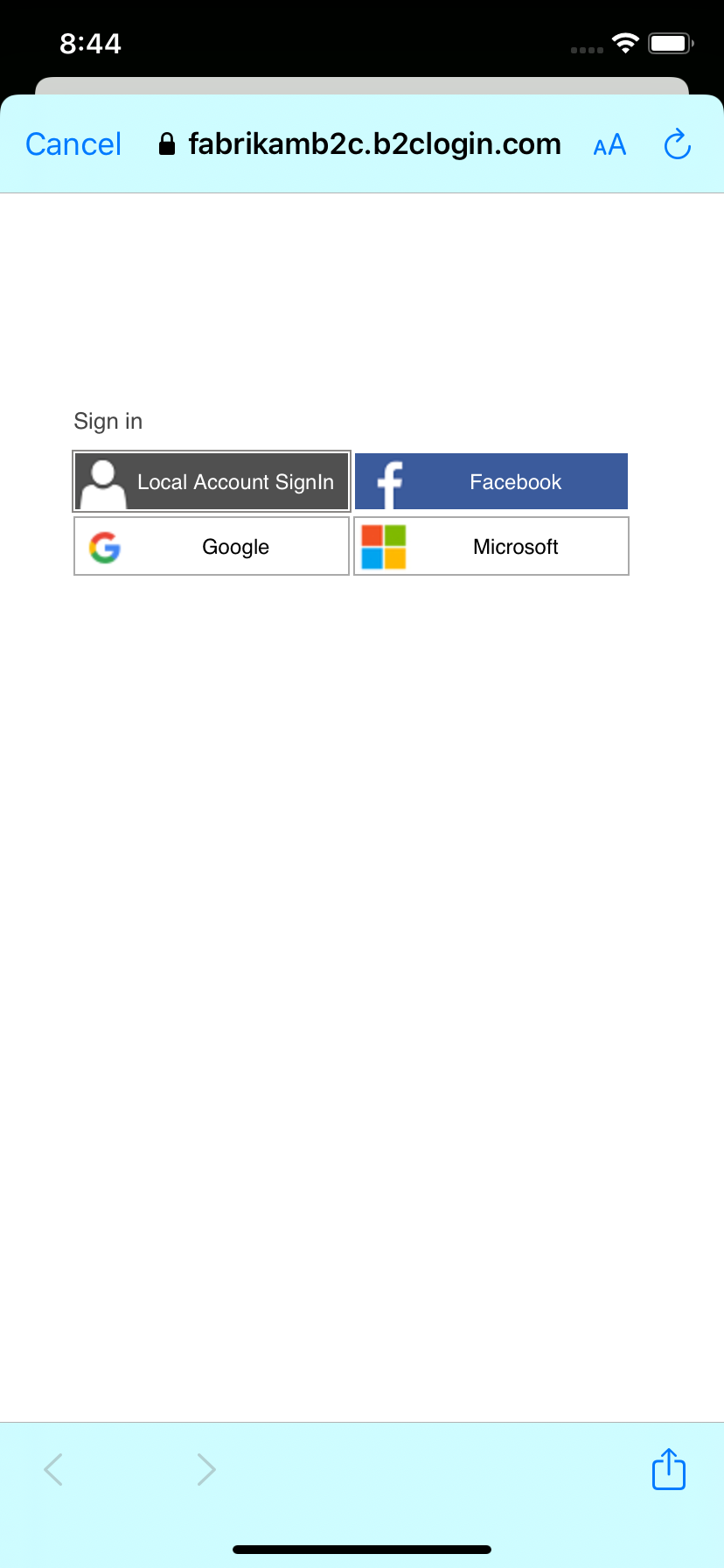Sign in with Google

(211, 545)
